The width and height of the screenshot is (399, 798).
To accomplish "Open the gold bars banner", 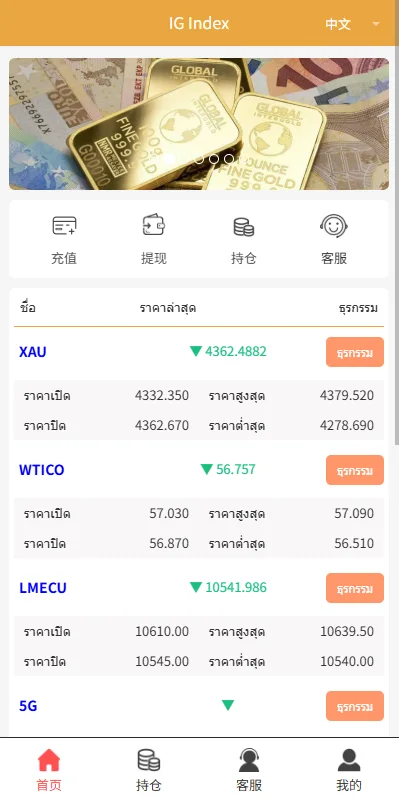I will tap(199, 124).
